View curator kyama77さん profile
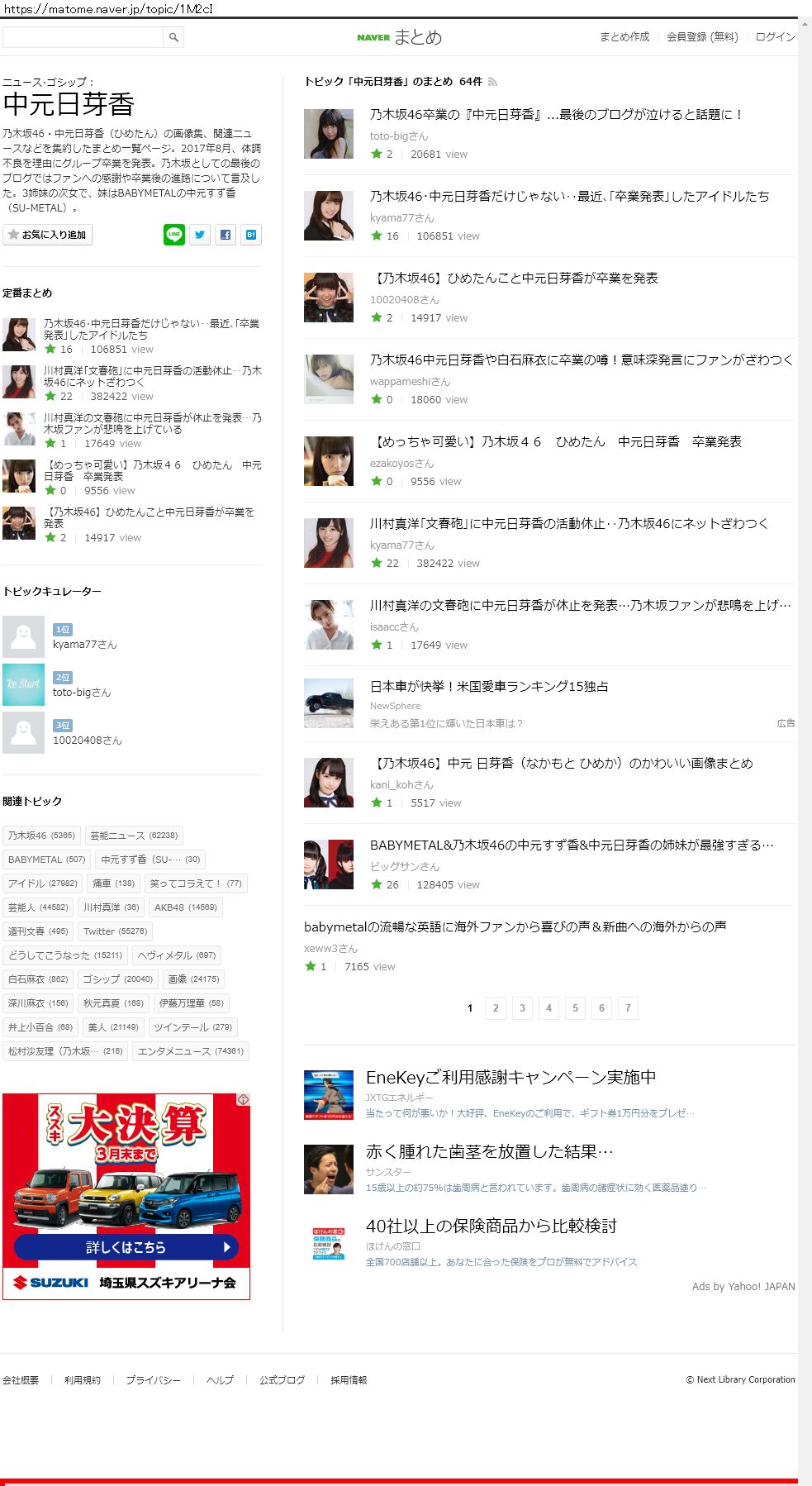This screenshot has height=1486, width=812. [x=84, y=645]
